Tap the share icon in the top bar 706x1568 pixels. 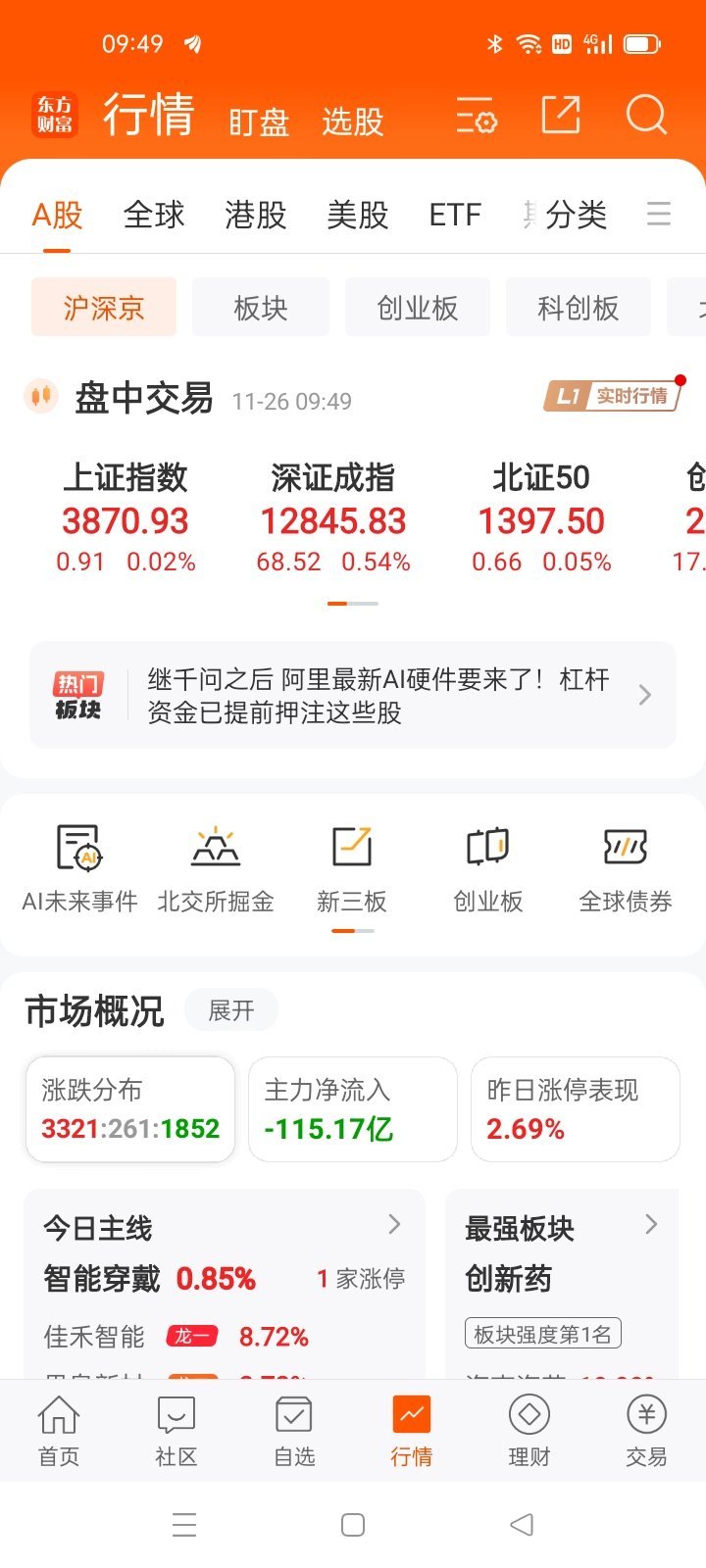pyautogui.click(x=560, y=115)
